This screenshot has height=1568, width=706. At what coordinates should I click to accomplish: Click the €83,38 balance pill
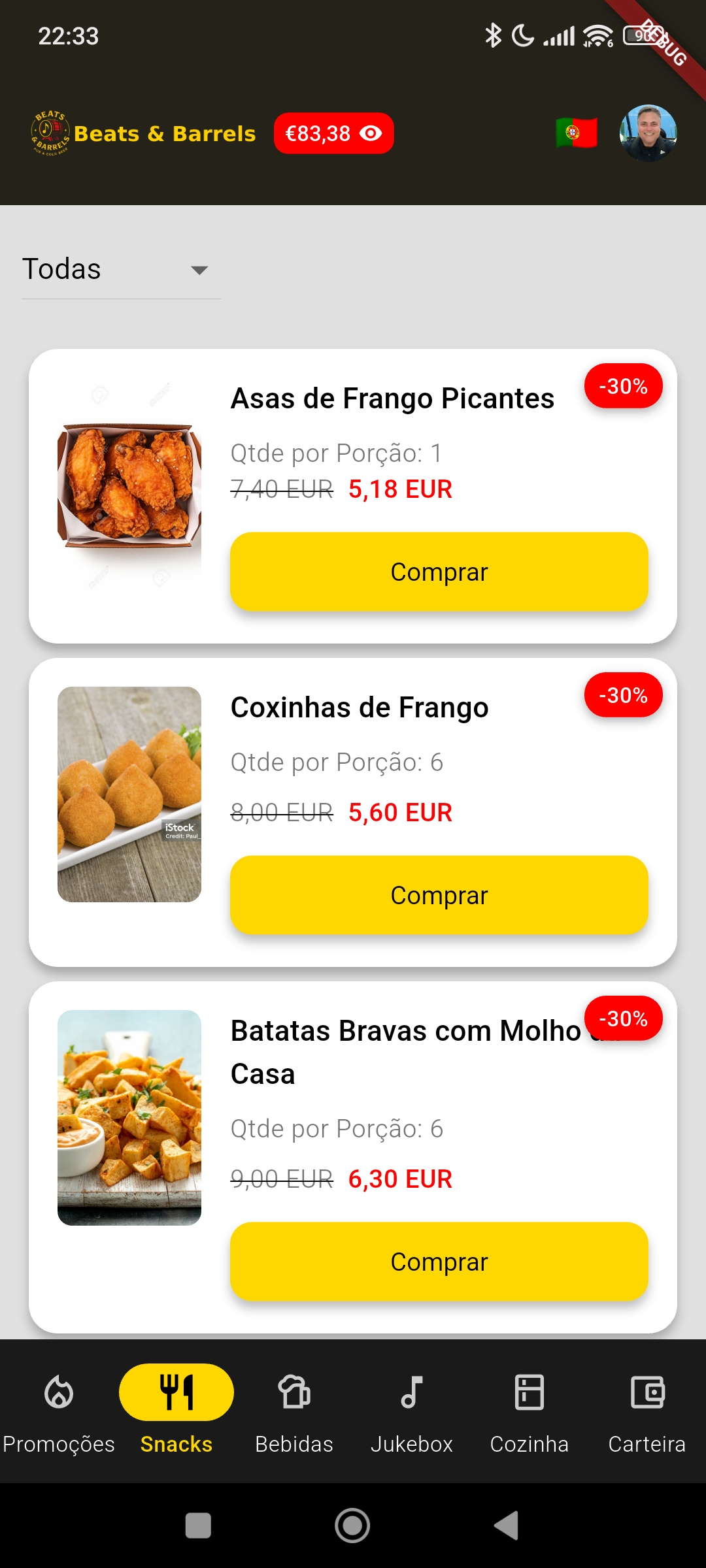coord(333,133)
